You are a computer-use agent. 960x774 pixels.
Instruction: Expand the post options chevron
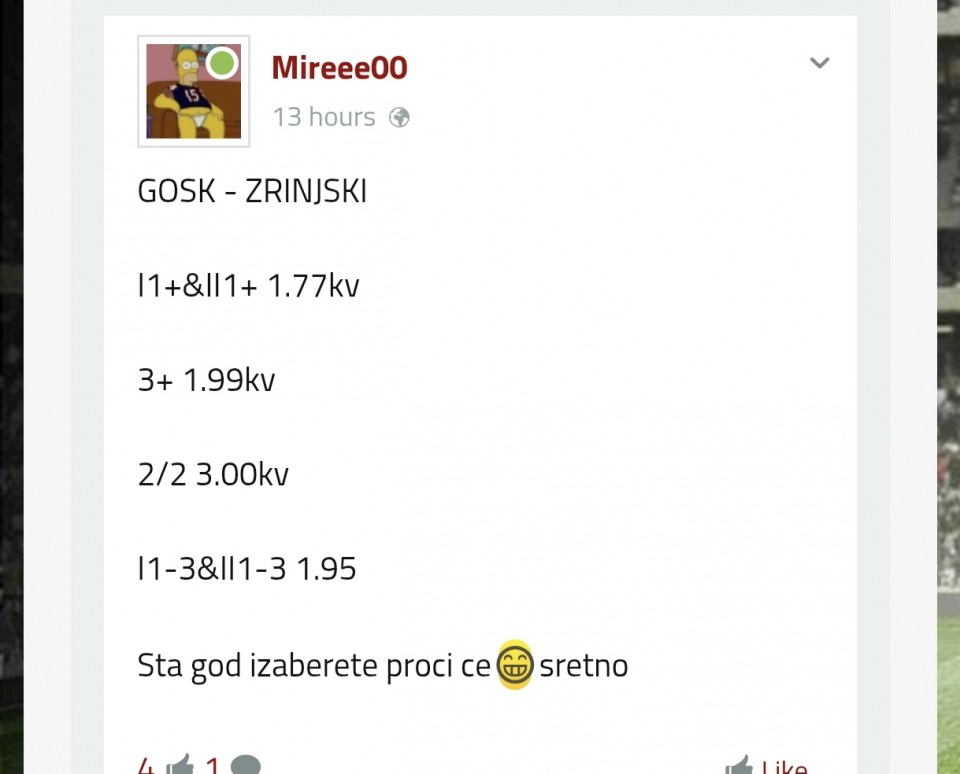point(819,63)
